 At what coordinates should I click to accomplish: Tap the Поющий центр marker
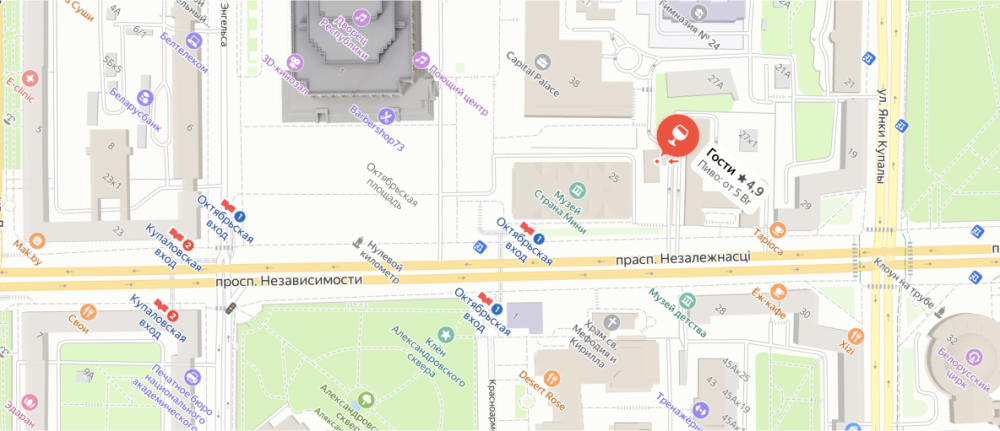pyautogui.click(x=423, y=59)
